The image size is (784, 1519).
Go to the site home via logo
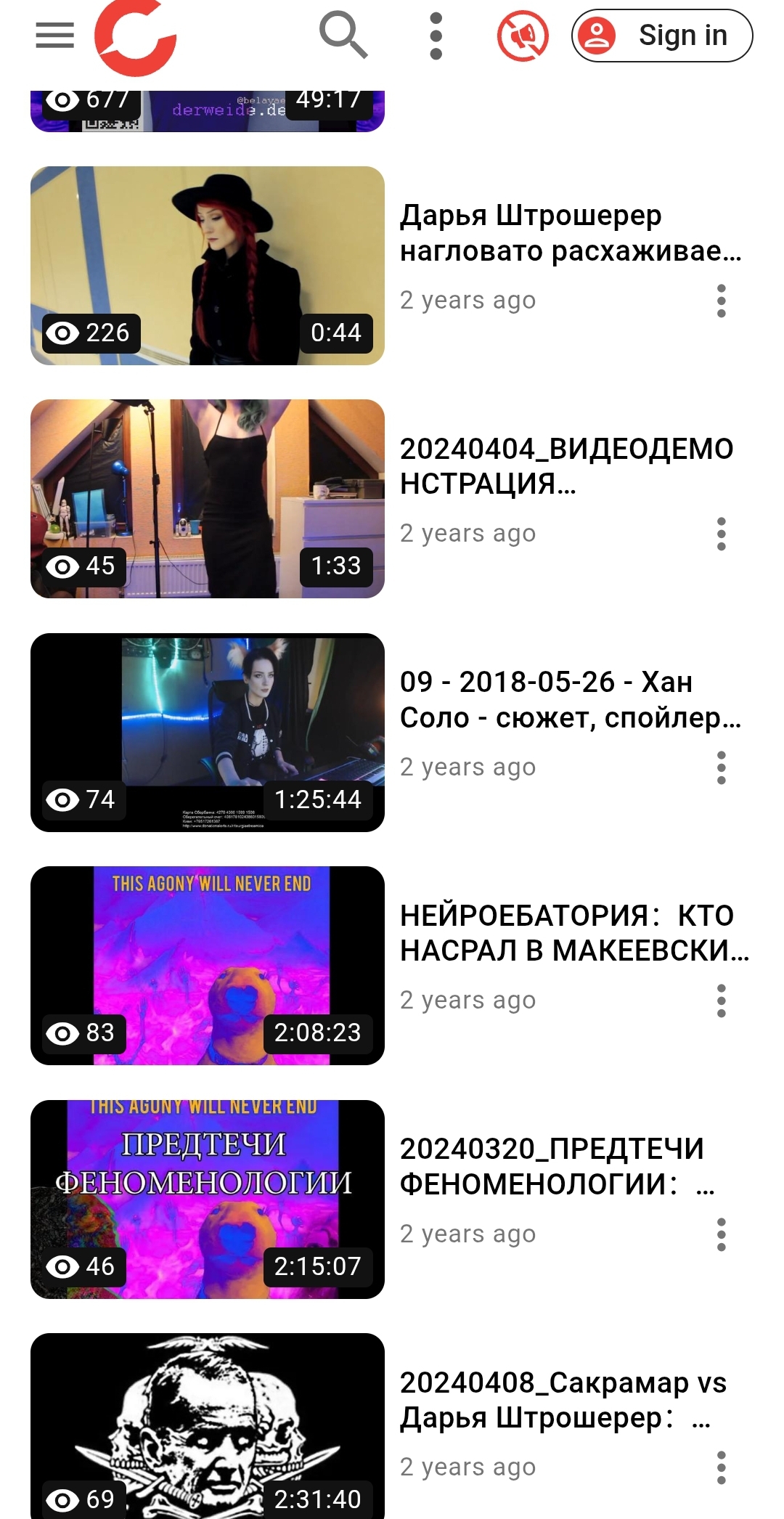pos(136,38)
